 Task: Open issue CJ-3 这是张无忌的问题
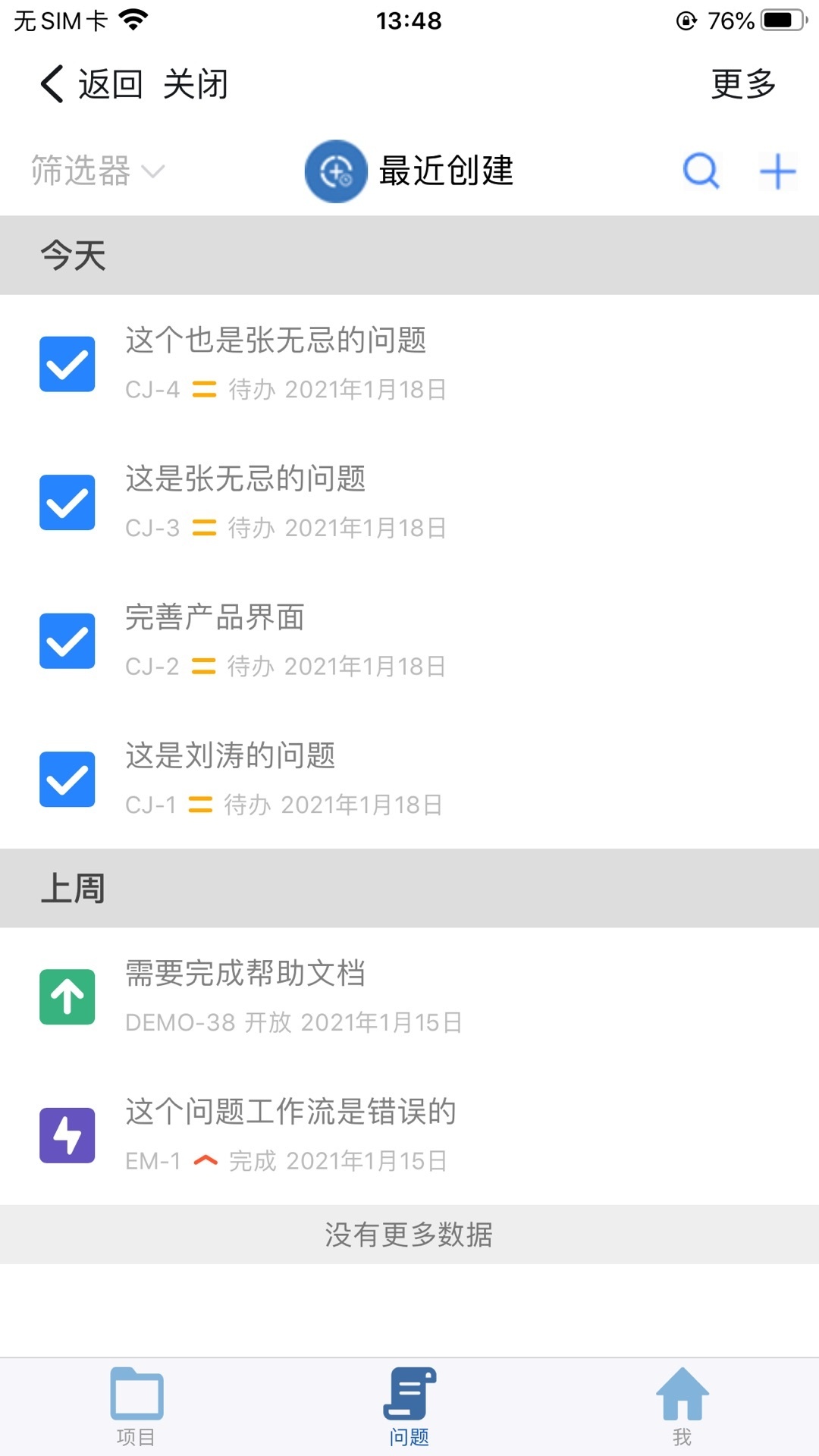[409, 502]
